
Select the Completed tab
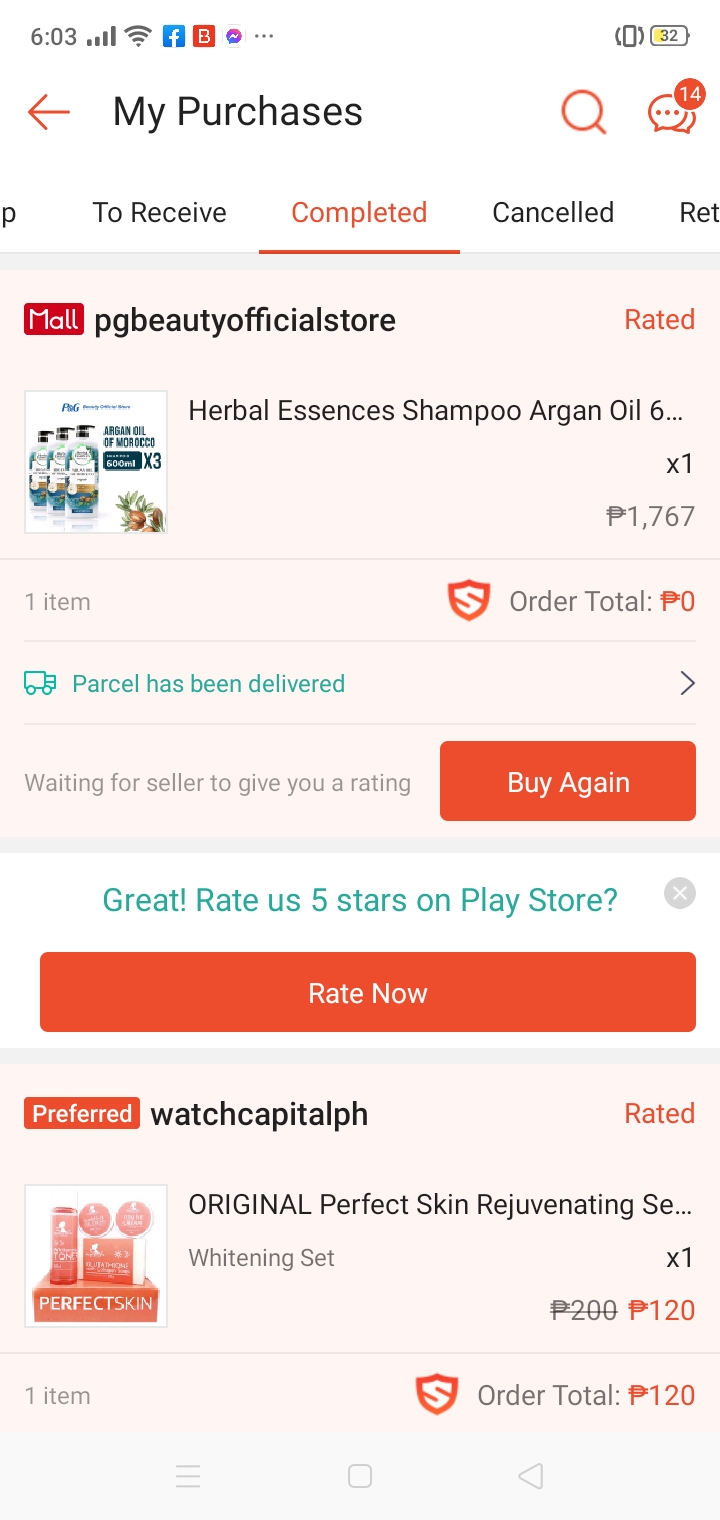359,213
